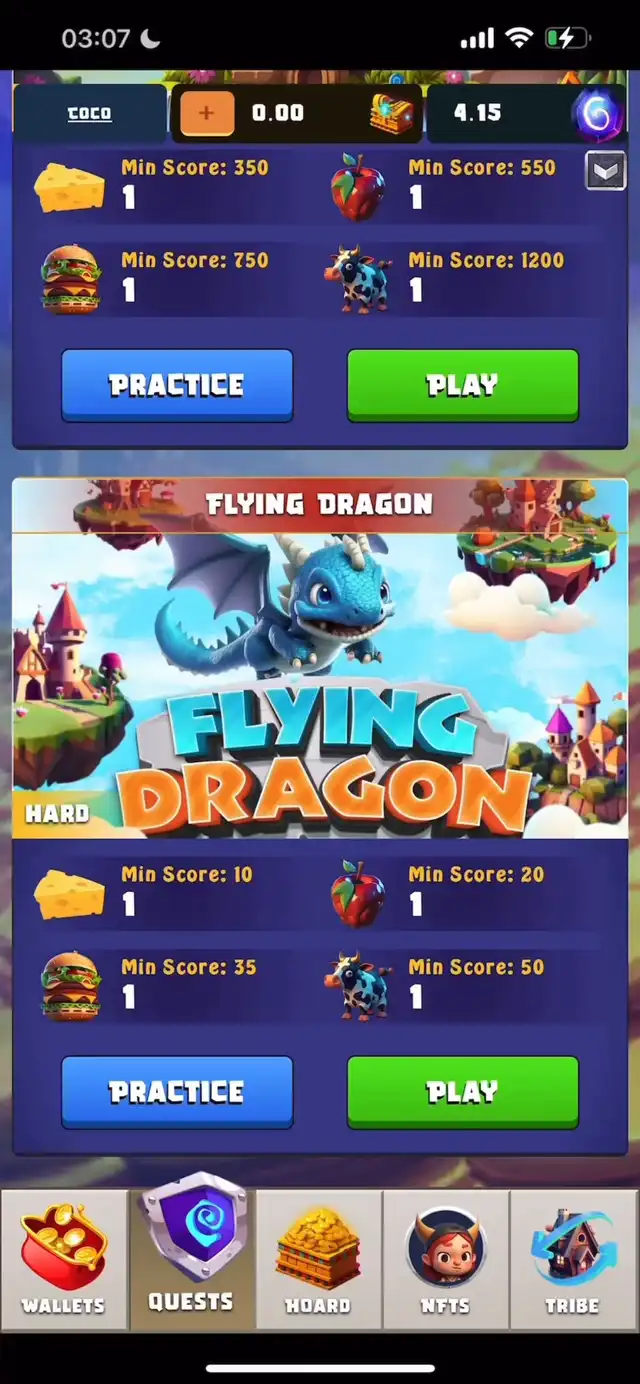Start Flying Dragon with the green Play button
Image resolution: width=640 pixels, height=1384 pixels.
click(462, 1092)
